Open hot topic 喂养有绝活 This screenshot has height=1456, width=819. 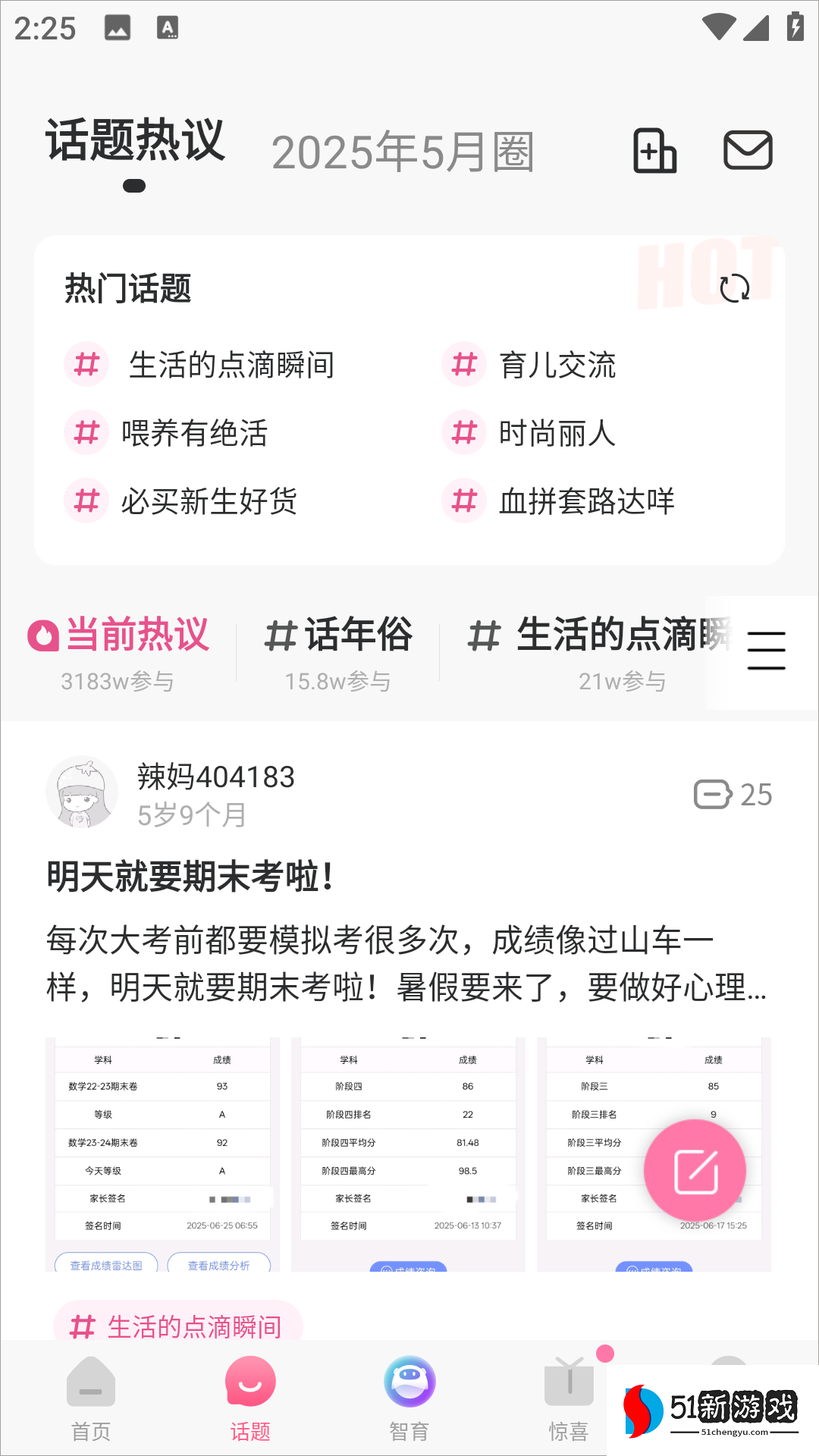pos(194,434)
